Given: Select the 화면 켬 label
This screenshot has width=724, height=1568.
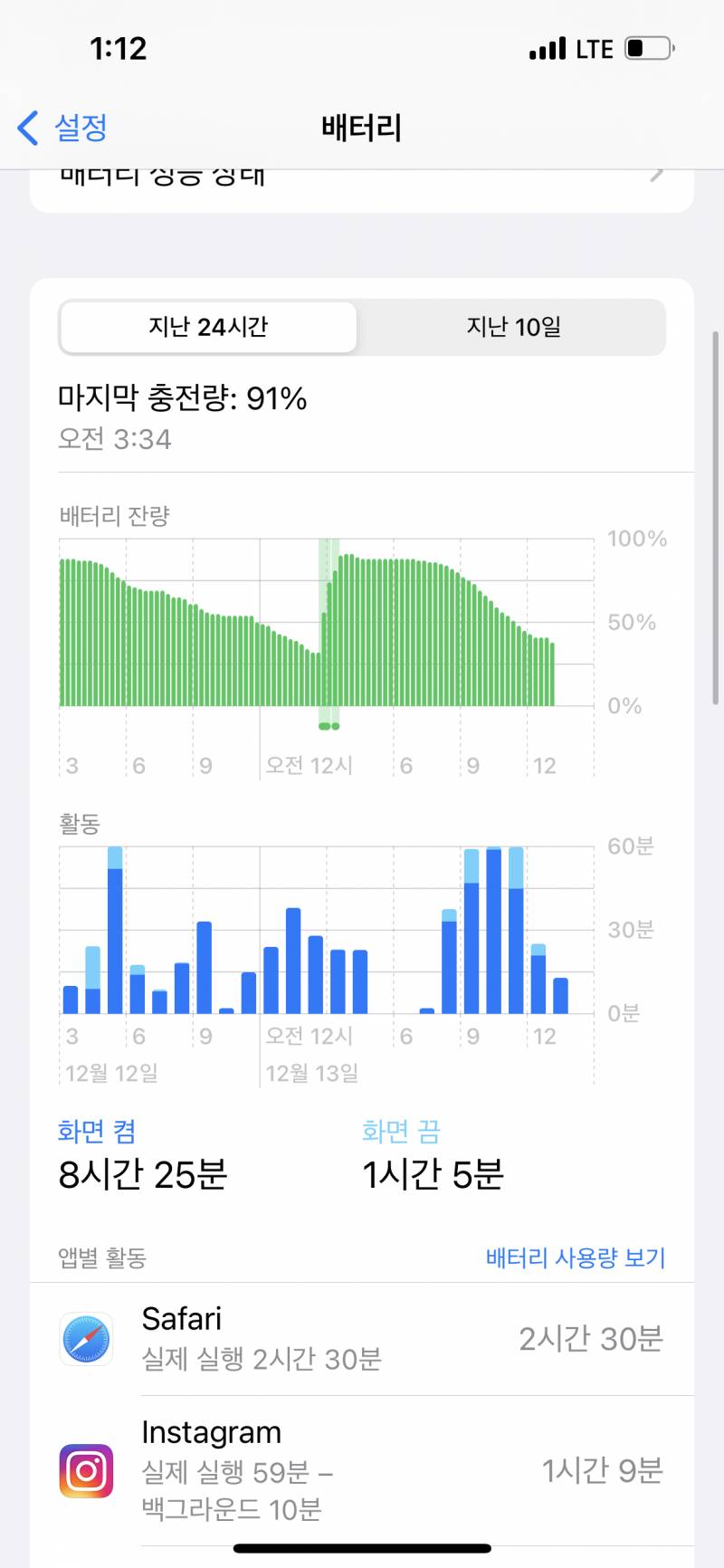Looking at the screenshot, I should (x=96, y=1130).
